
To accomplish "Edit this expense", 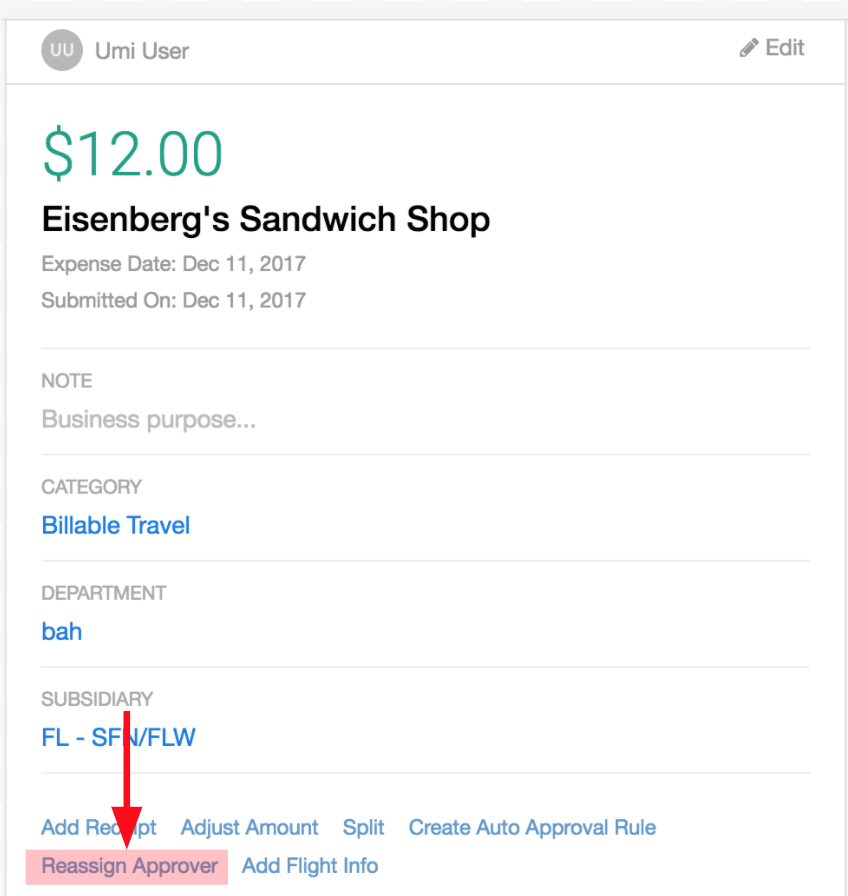I will click(x=772, y=48).
